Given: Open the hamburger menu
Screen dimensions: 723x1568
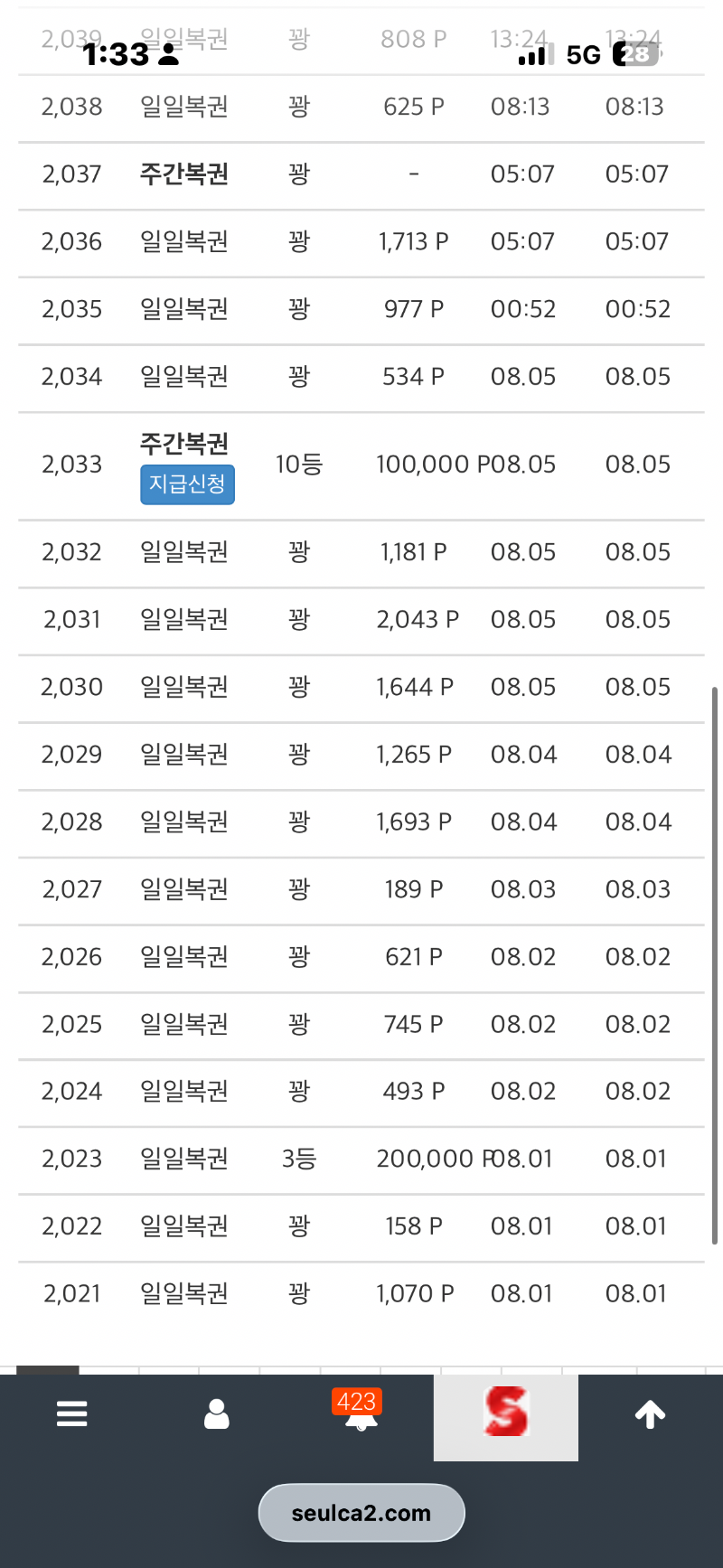Looking at the screenshot, I should pyautogui.click(x=72, y=1413).
